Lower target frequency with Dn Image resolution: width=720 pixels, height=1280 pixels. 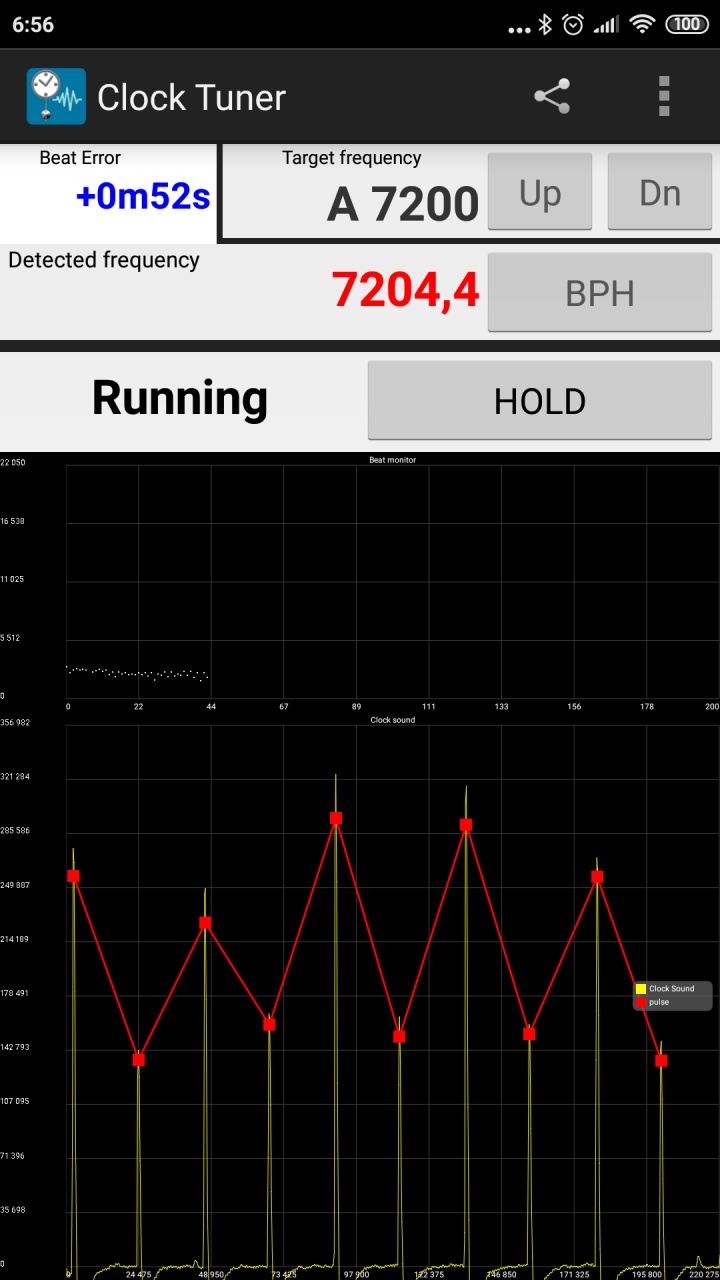[660, 192]
